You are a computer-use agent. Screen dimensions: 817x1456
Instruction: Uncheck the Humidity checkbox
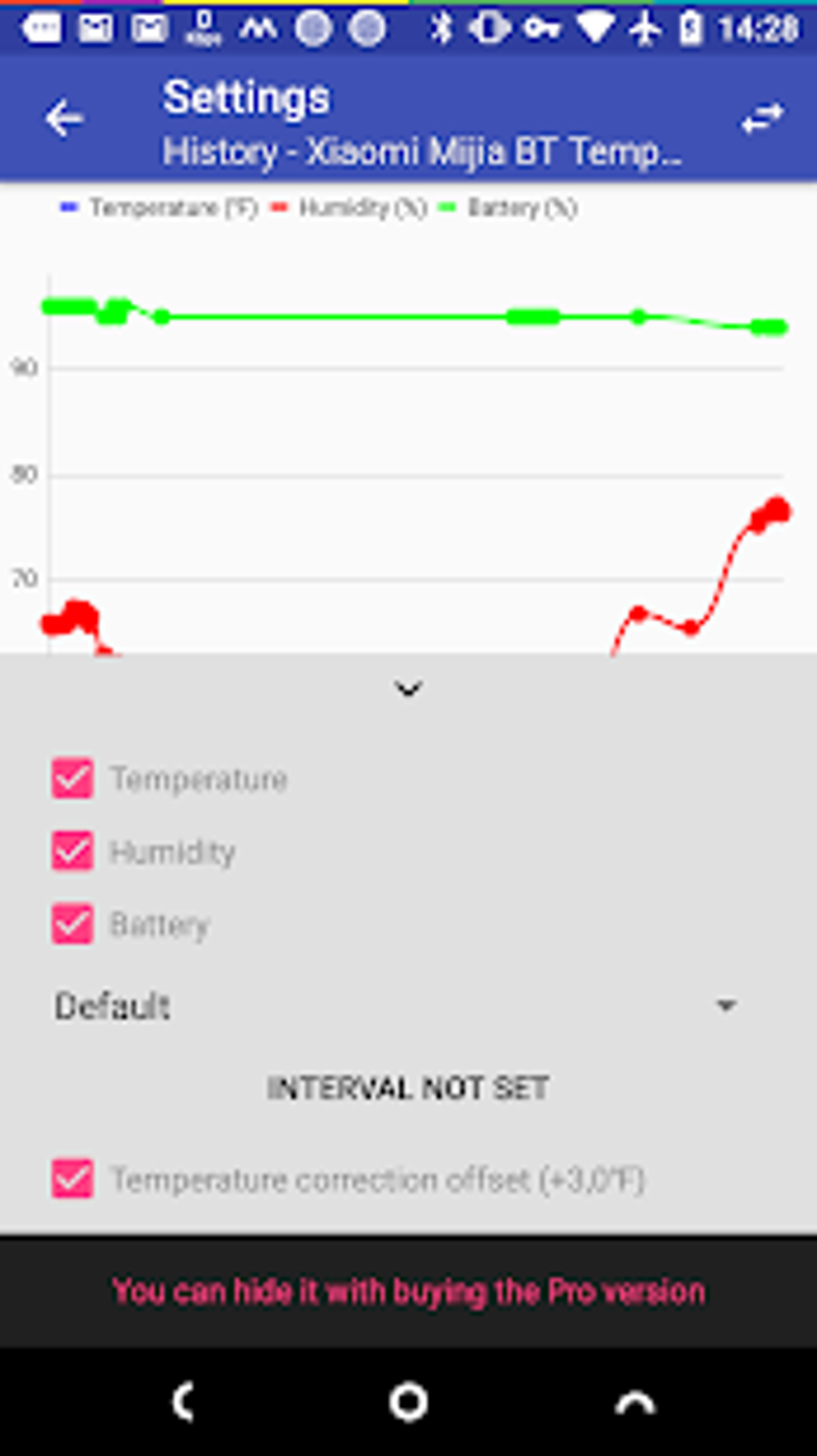(73, 851)
